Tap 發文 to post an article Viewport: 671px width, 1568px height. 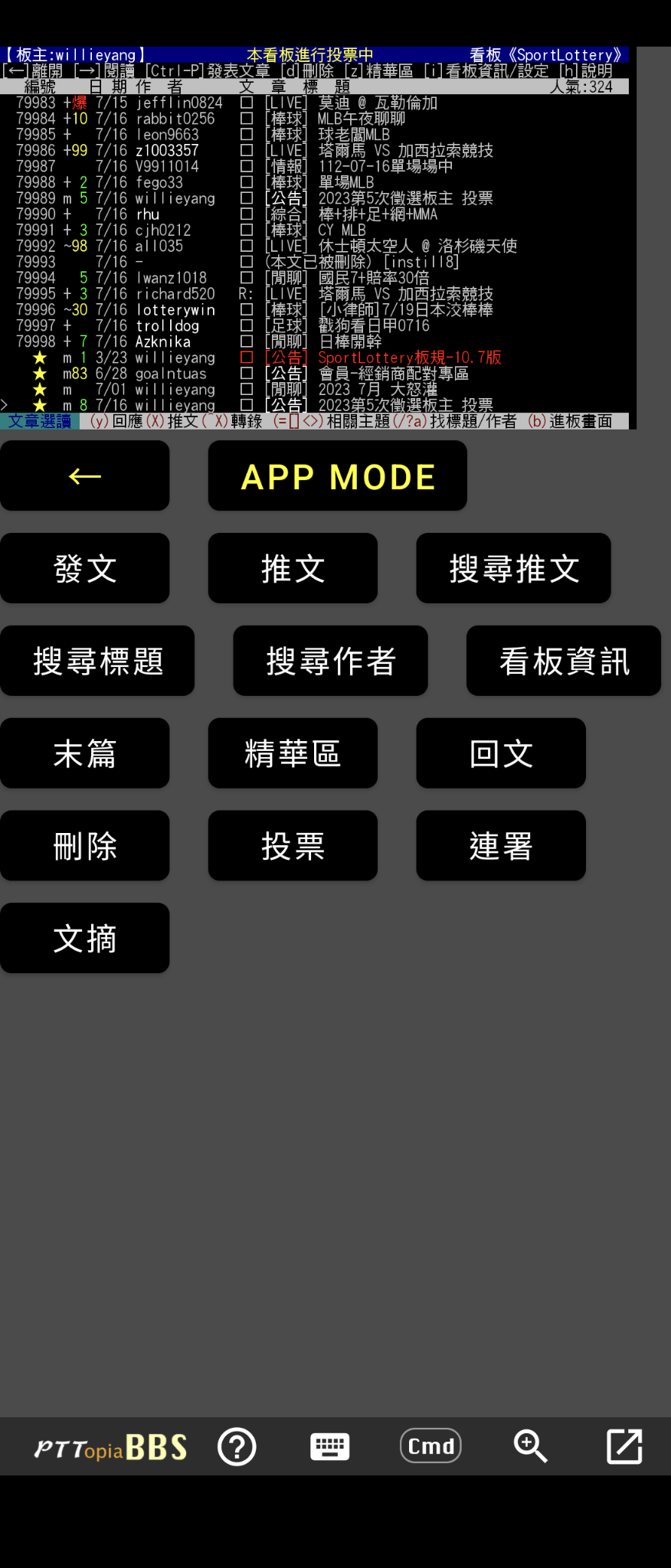pyautogui.click(x=84, y=568)
